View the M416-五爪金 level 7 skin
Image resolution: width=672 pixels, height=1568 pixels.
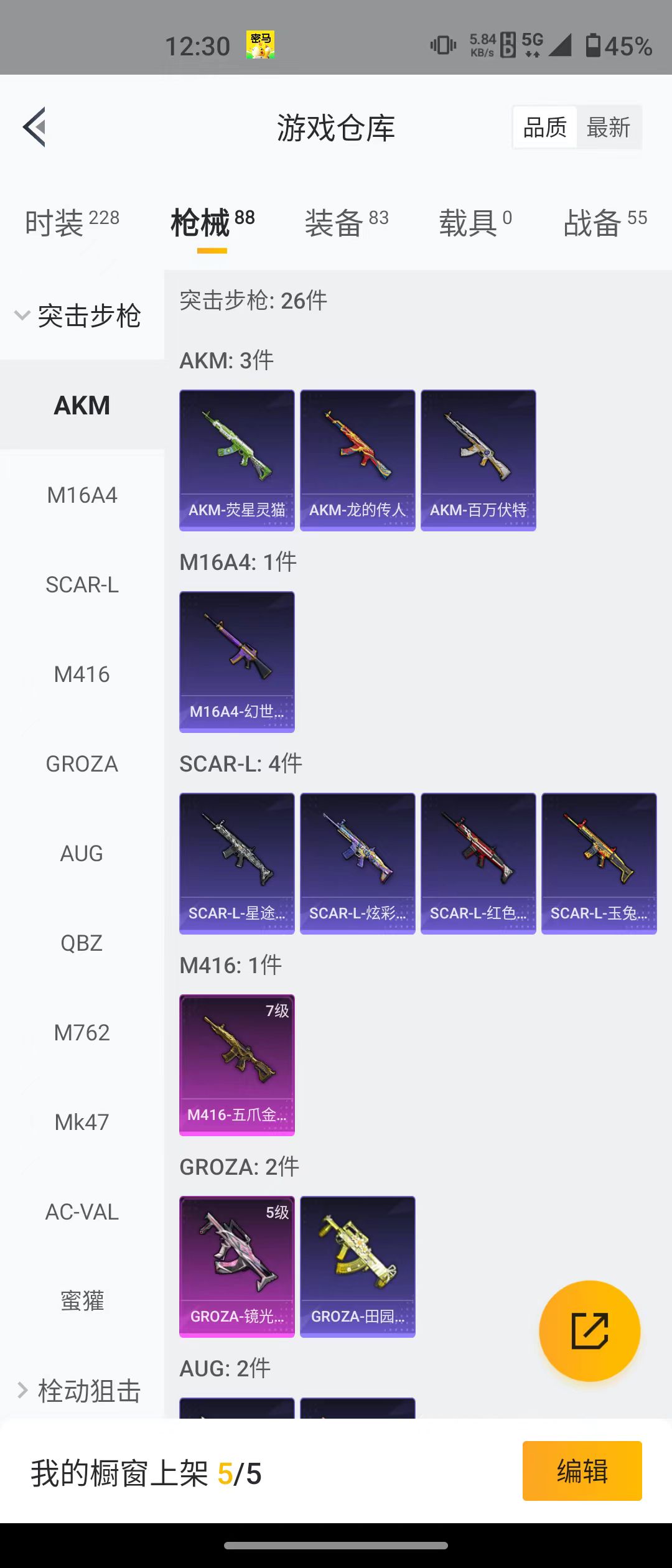(237, 1065)
